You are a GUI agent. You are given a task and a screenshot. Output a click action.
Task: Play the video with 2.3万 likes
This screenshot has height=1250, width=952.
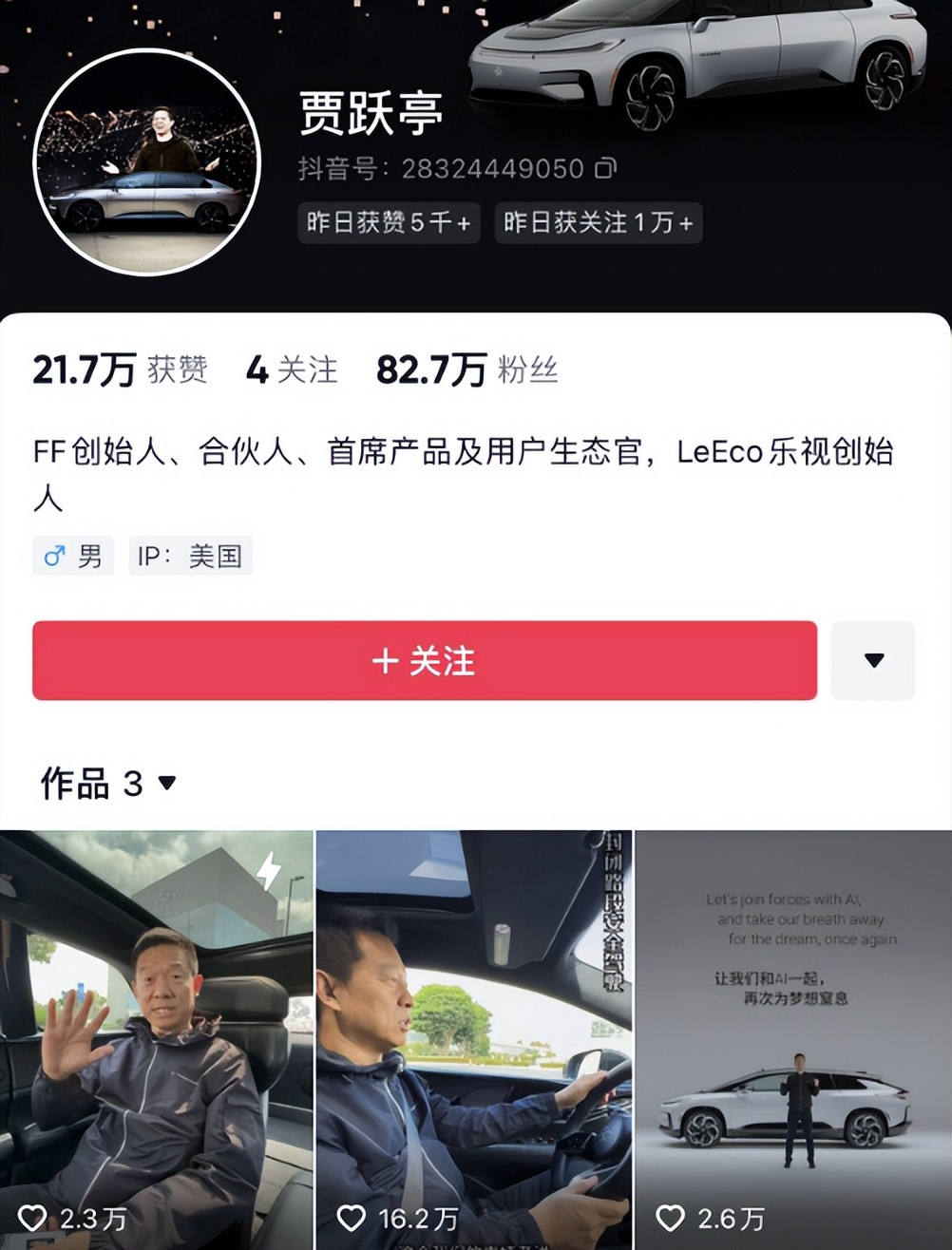coord(157,1035)
